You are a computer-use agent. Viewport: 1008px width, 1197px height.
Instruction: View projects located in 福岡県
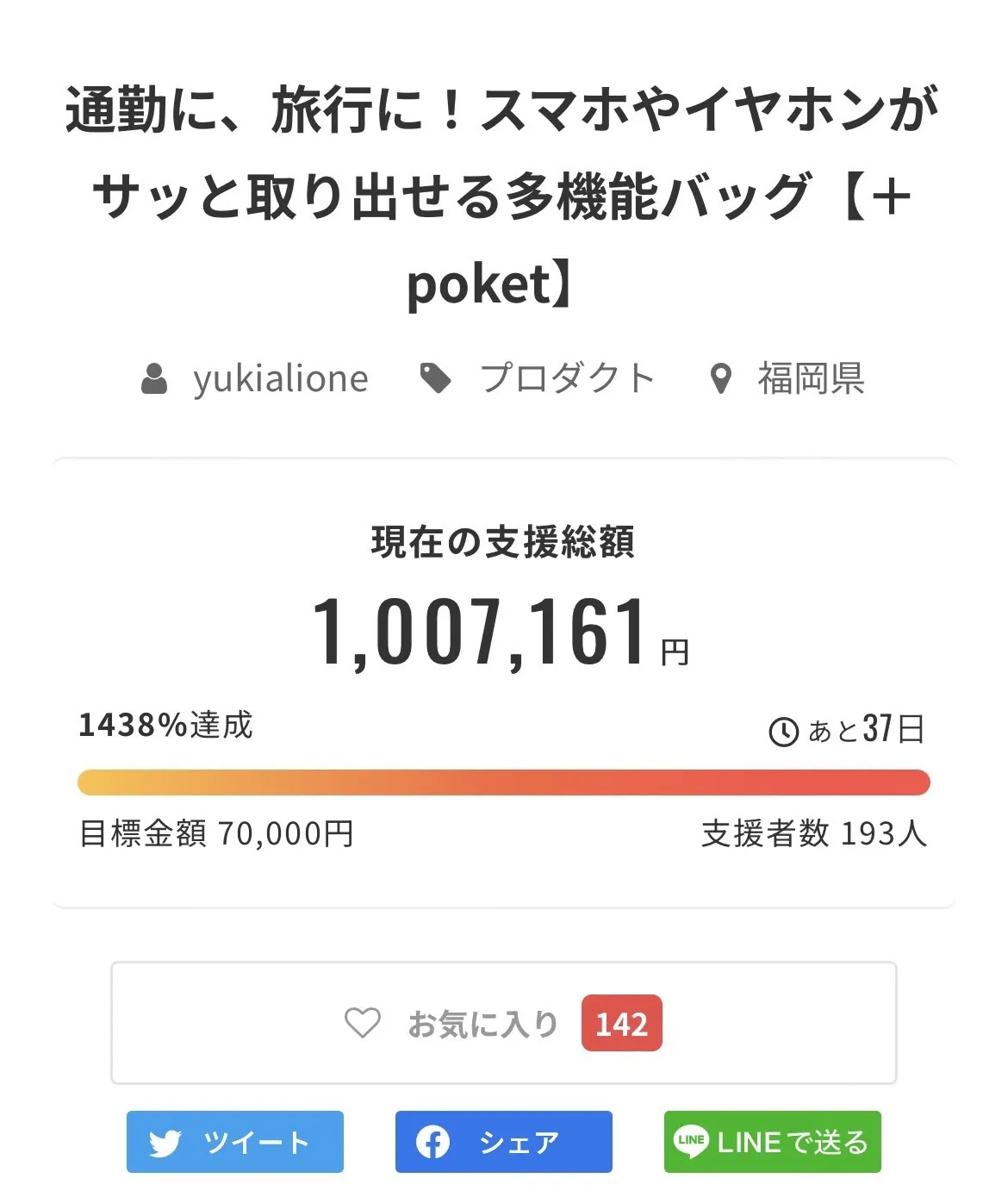[x=810, y=379]
